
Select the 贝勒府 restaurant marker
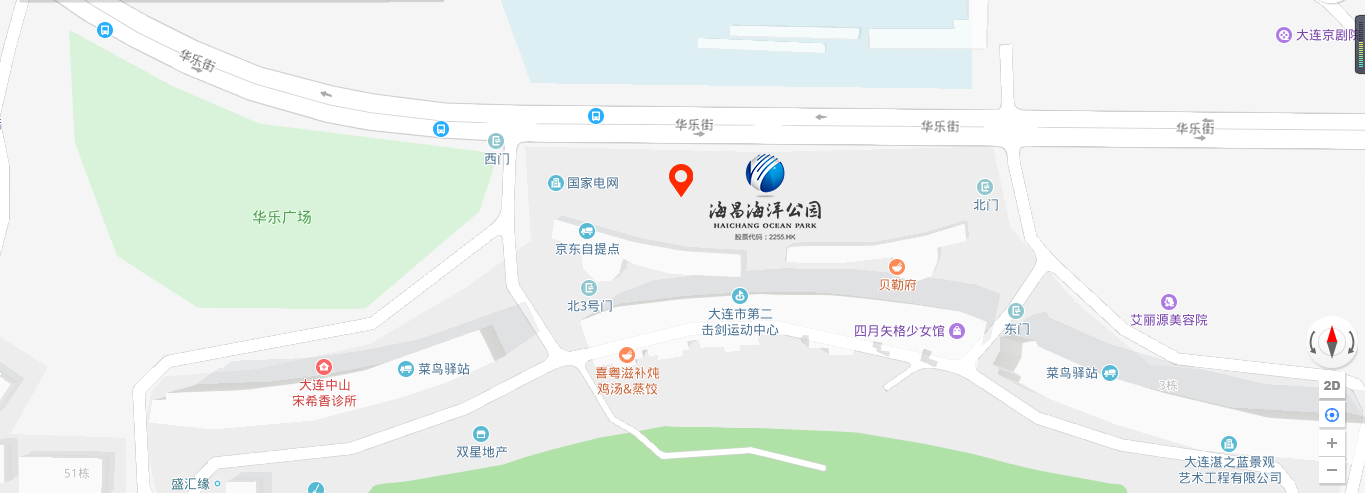[897, 267]
